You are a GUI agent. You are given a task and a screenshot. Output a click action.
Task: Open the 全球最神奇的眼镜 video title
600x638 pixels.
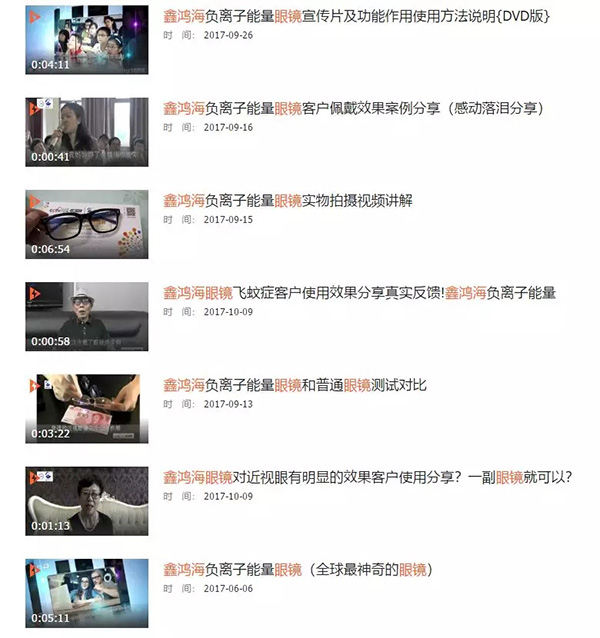[297, 569]
